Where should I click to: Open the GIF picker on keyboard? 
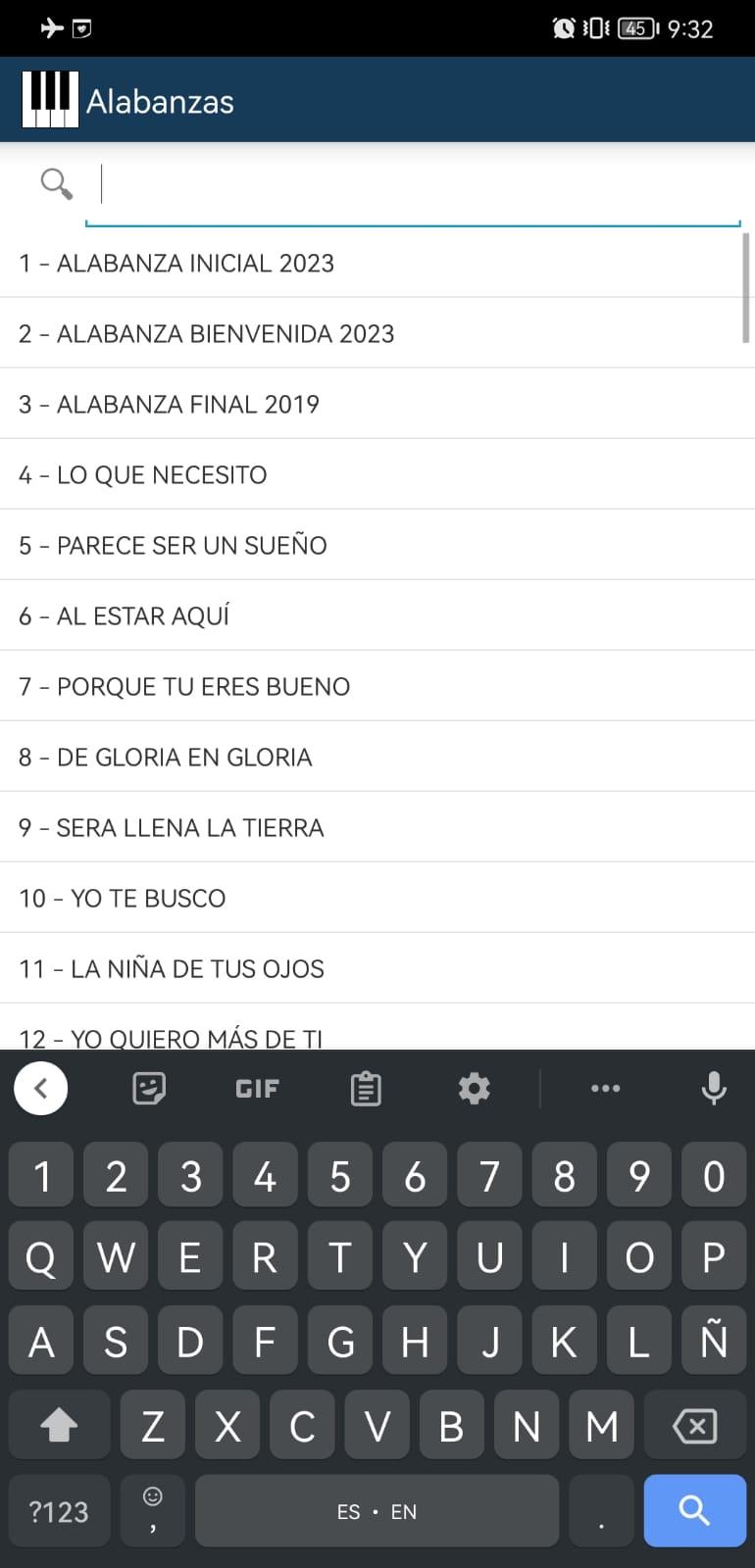[257, 1088]
